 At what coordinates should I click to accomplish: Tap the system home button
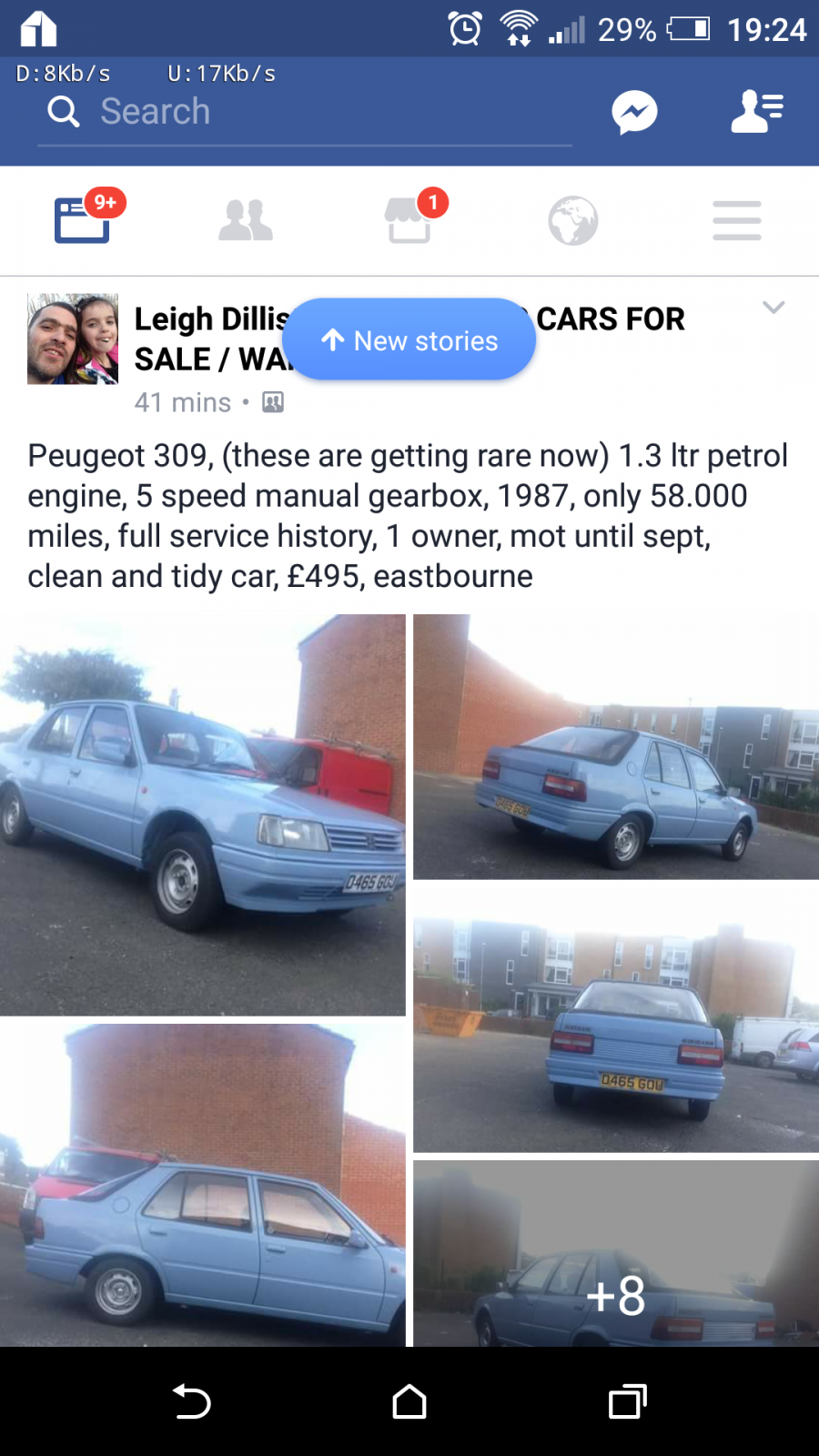[409, 1401]
